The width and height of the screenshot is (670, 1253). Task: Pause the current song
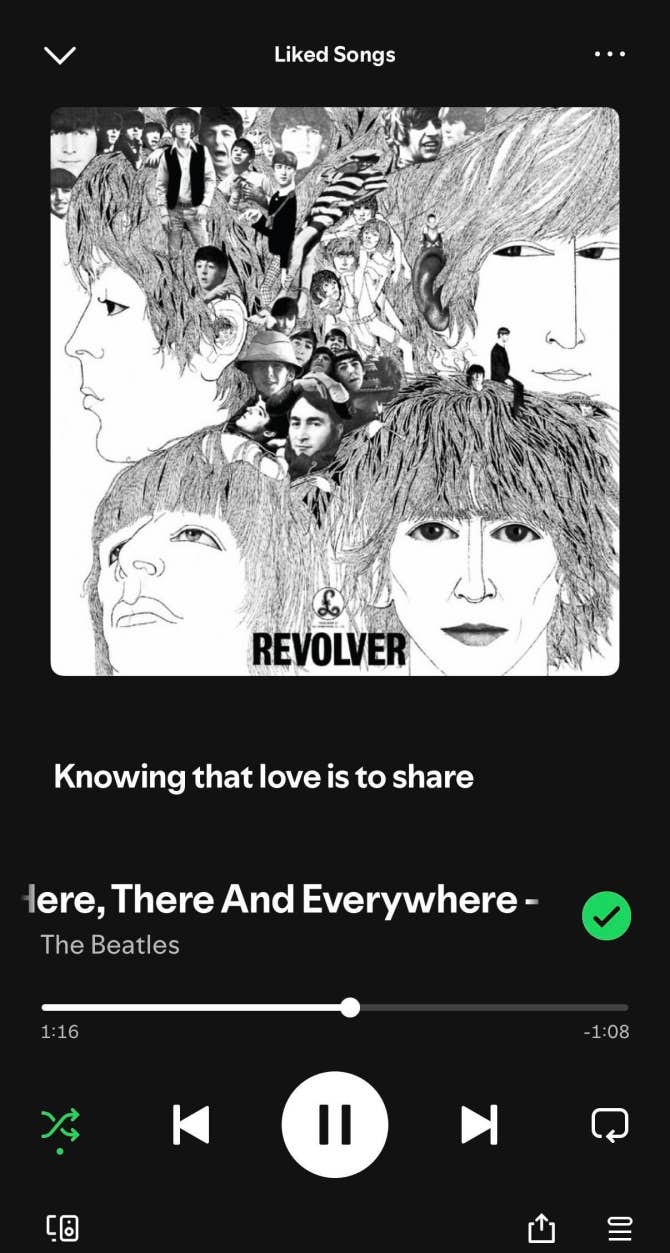pos(335,1125)
